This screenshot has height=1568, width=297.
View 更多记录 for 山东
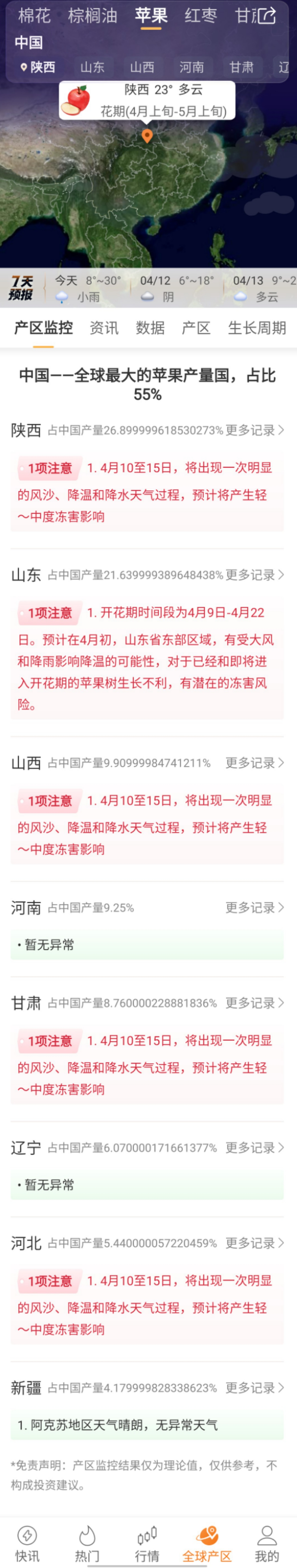click(x=254, y=575)
